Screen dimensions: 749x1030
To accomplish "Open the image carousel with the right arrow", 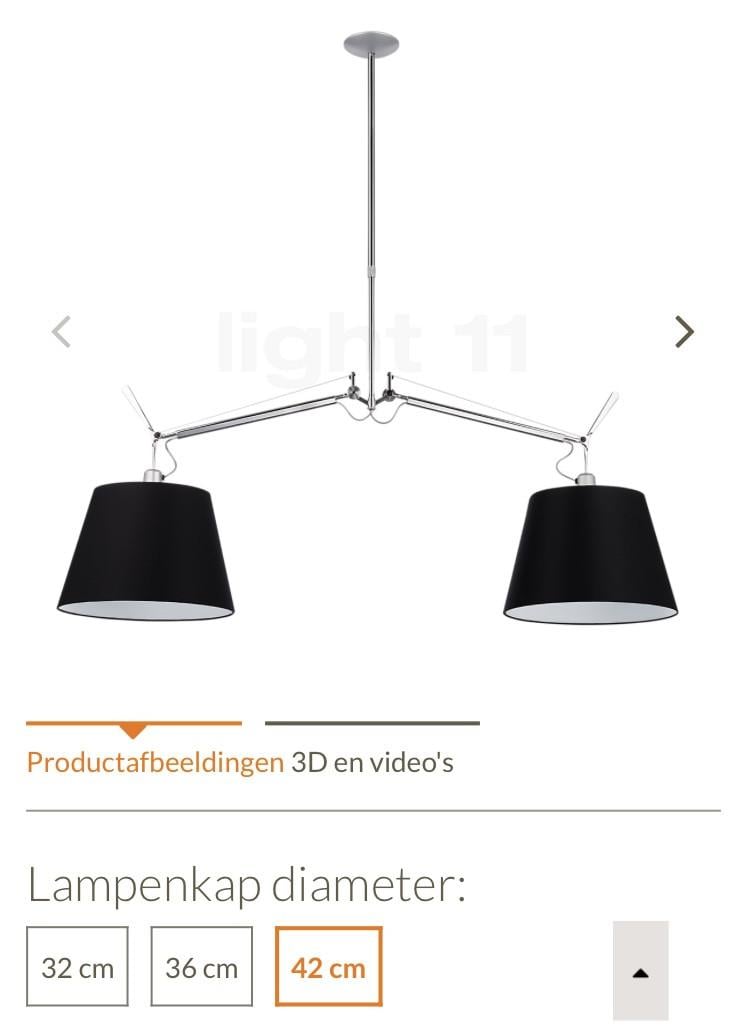I will [x=684, y=330].
